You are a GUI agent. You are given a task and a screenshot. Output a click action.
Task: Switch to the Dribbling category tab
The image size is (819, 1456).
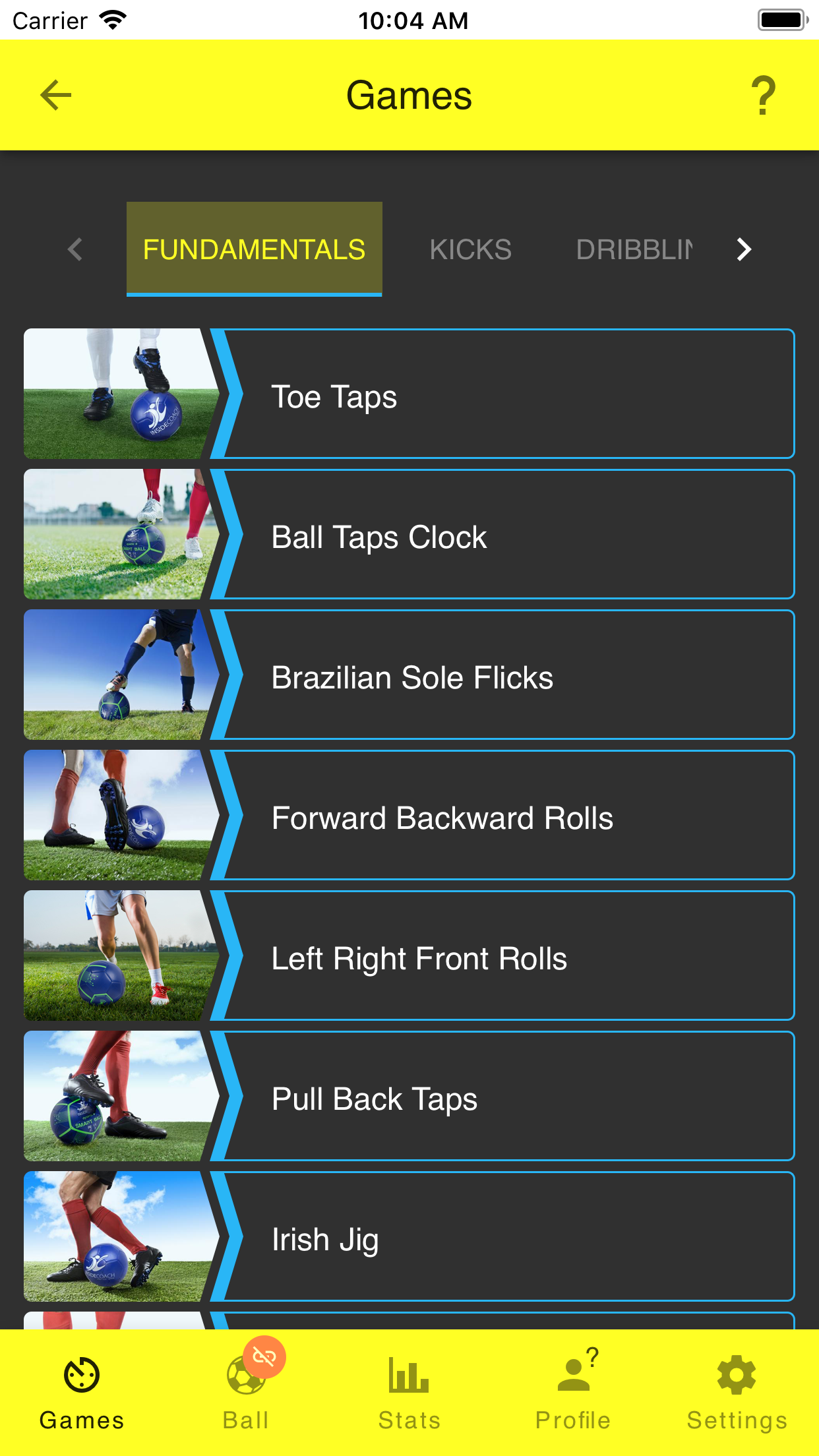[x=634, y=249]
